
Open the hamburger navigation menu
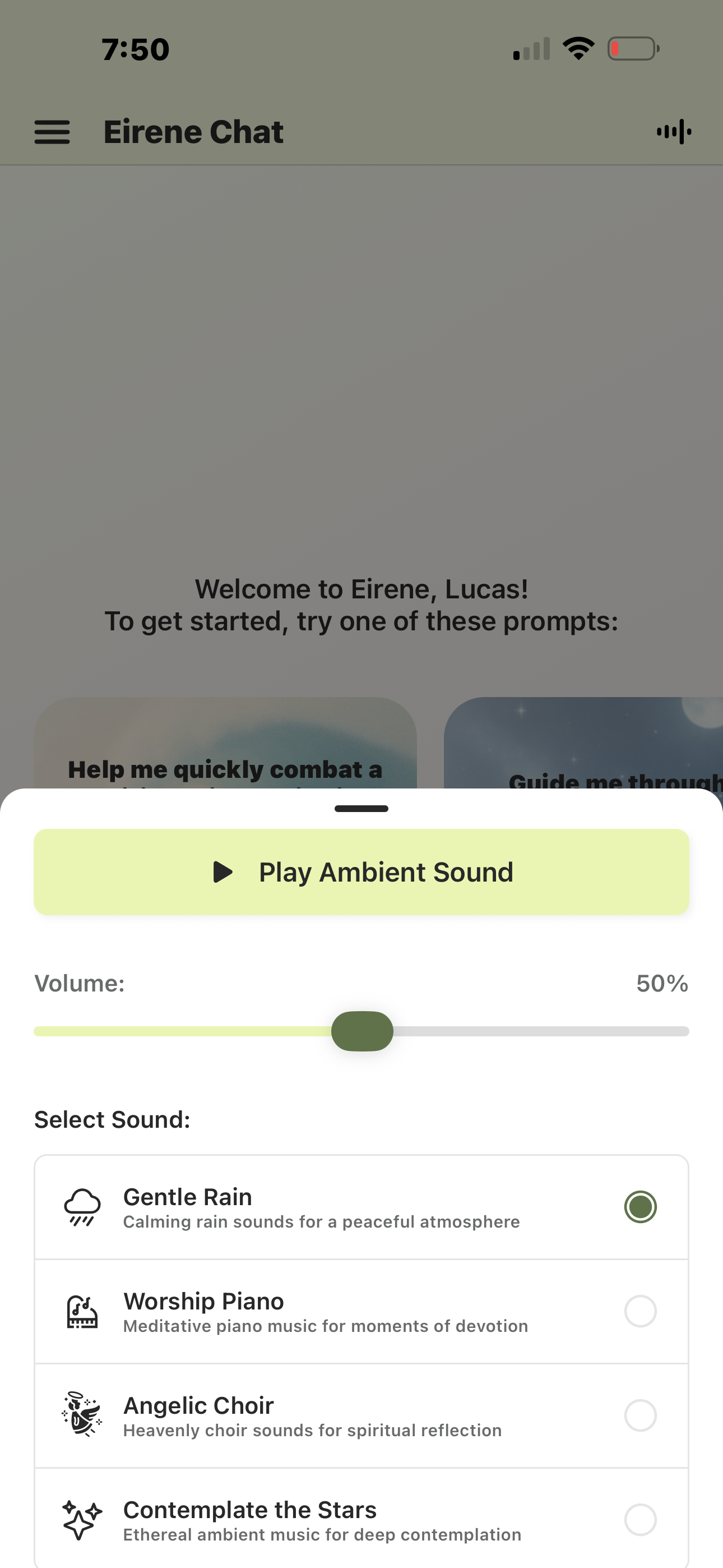coord(52,131)
